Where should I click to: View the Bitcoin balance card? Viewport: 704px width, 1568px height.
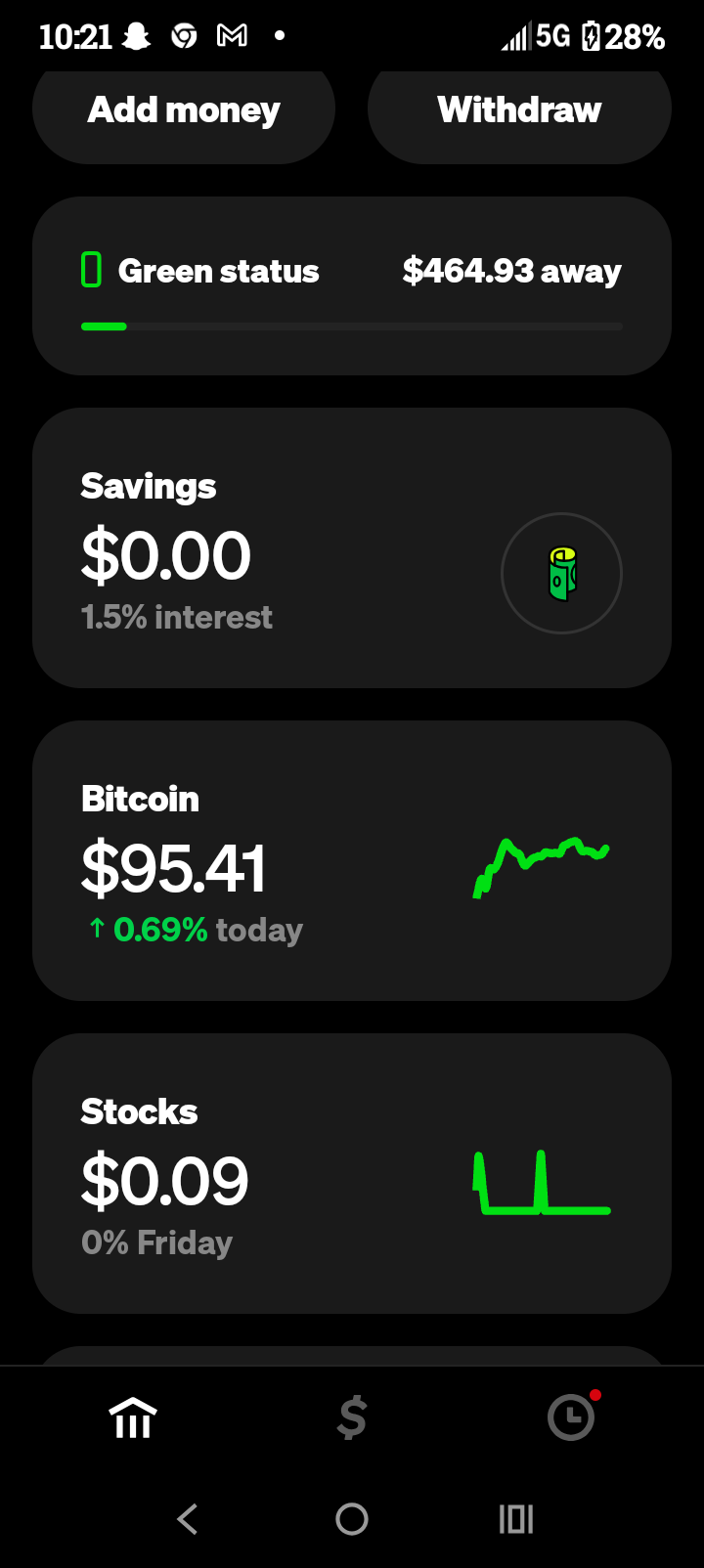coord(352,860)
